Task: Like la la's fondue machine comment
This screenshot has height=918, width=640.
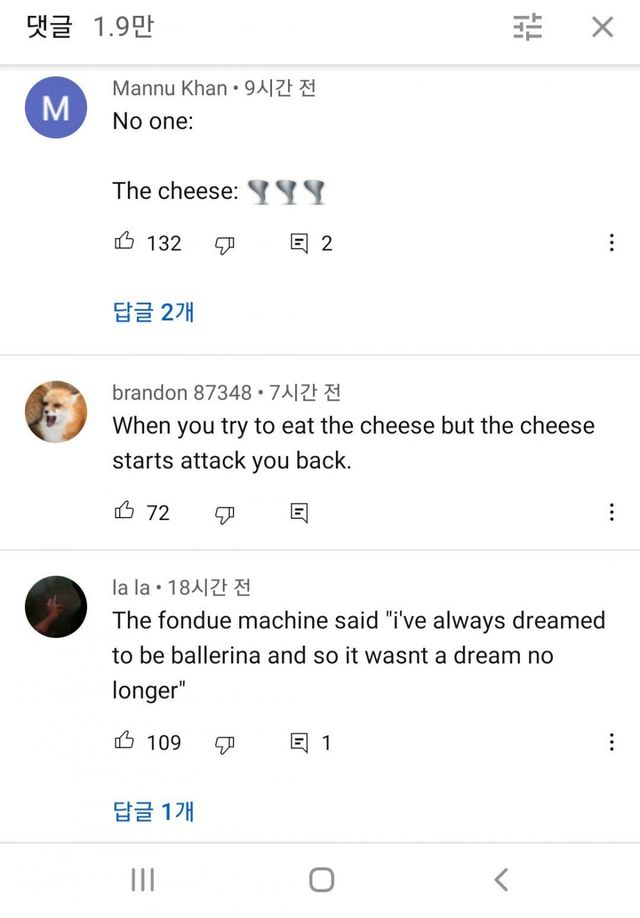Action: [x=124, y=741]
